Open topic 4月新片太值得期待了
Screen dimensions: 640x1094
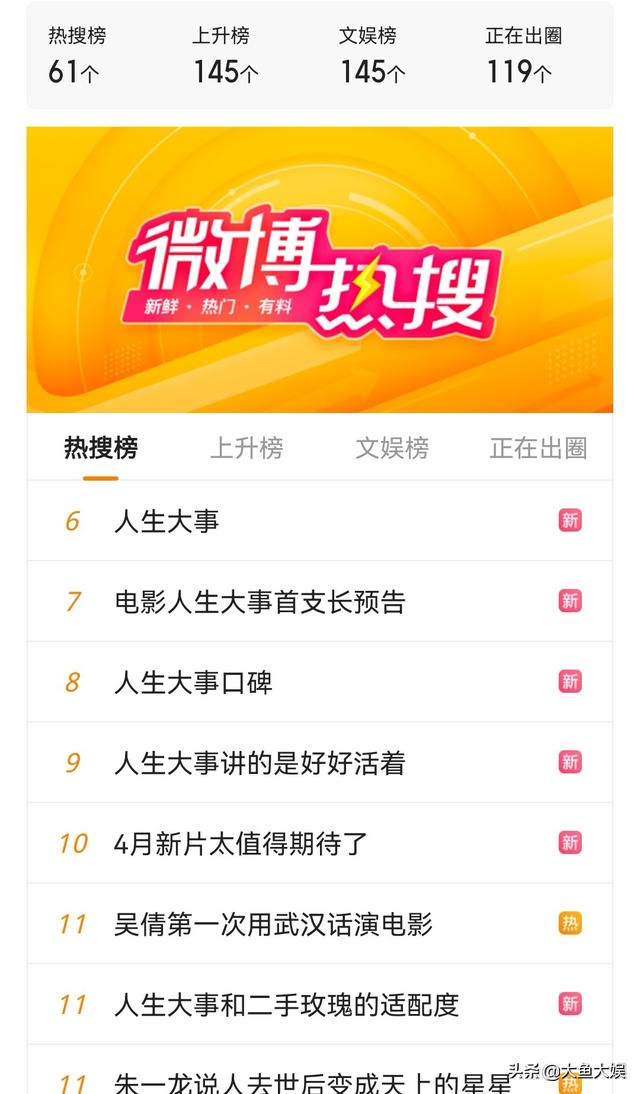pyautogui.click(x=241, y=843)
